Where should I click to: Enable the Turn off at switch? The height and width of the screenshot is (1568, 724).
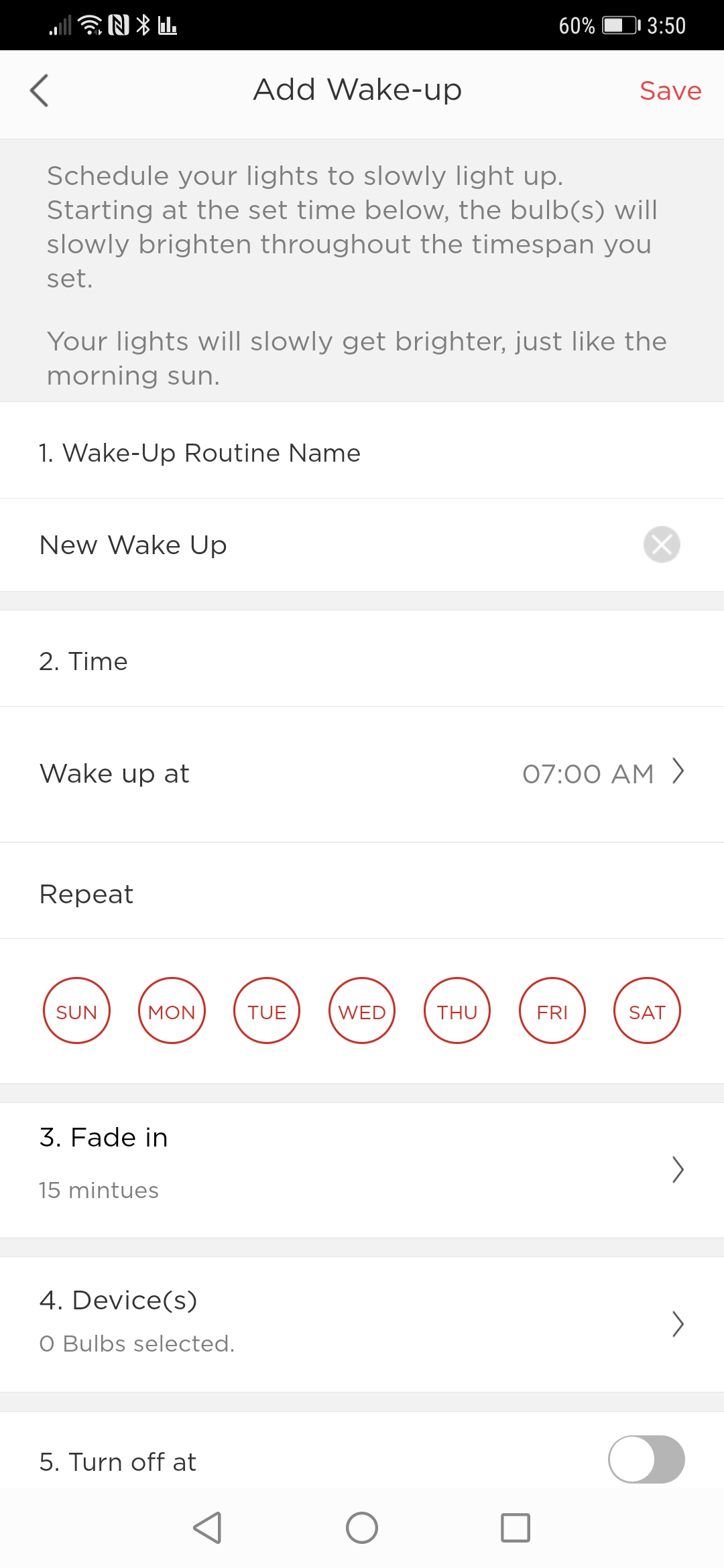(646, 1459)
